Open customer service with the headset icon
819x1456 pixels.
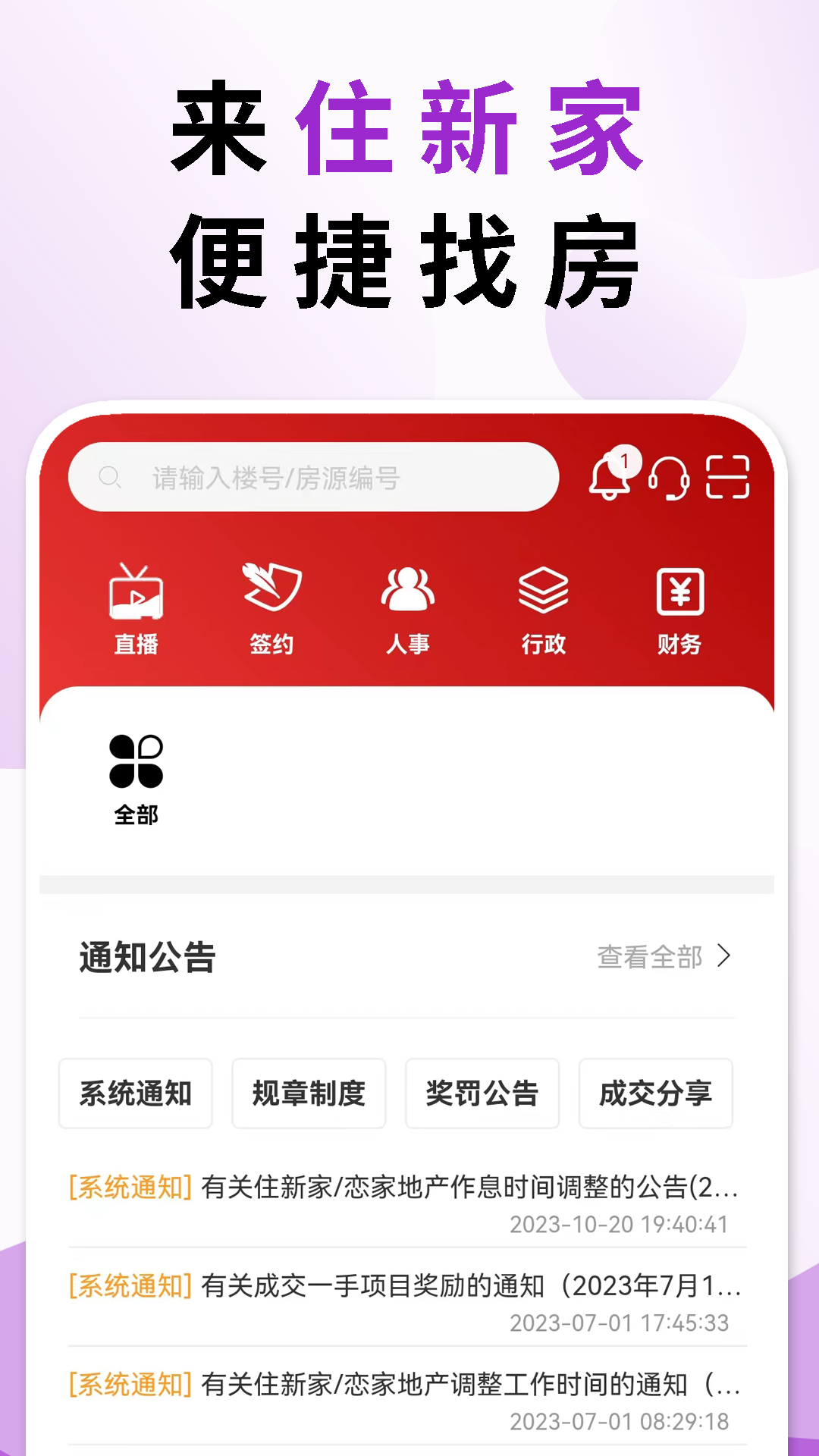669,479
